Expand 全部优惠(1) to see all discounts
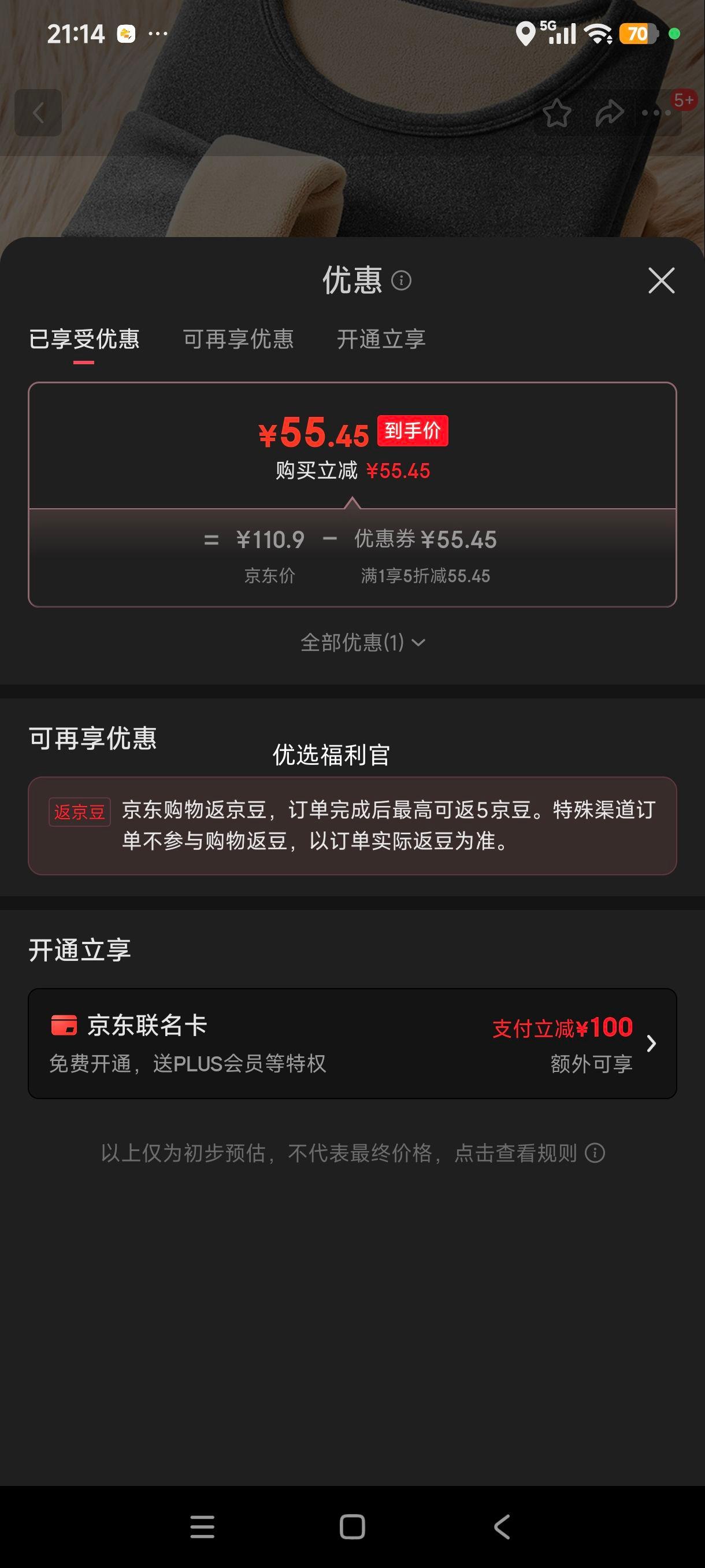The image size is (705, 1568). [x=361, y=641]
